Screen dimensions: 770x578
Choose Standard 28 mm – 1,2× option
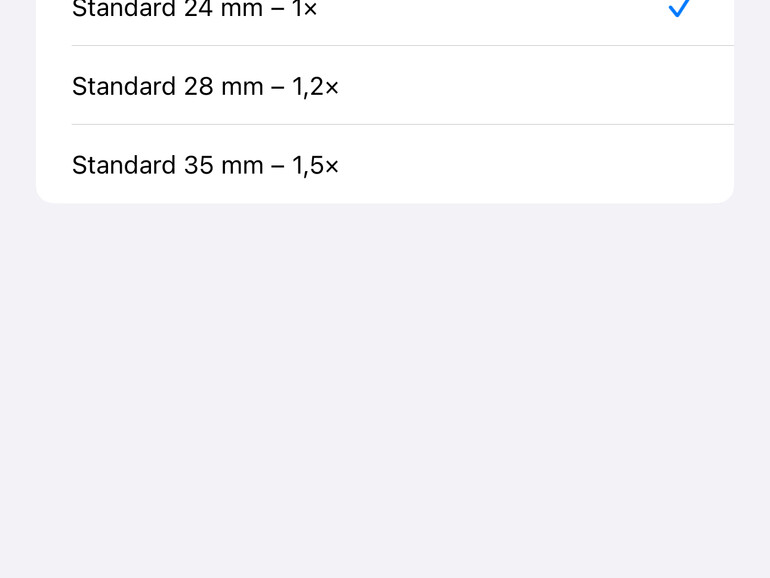point(205,86)
